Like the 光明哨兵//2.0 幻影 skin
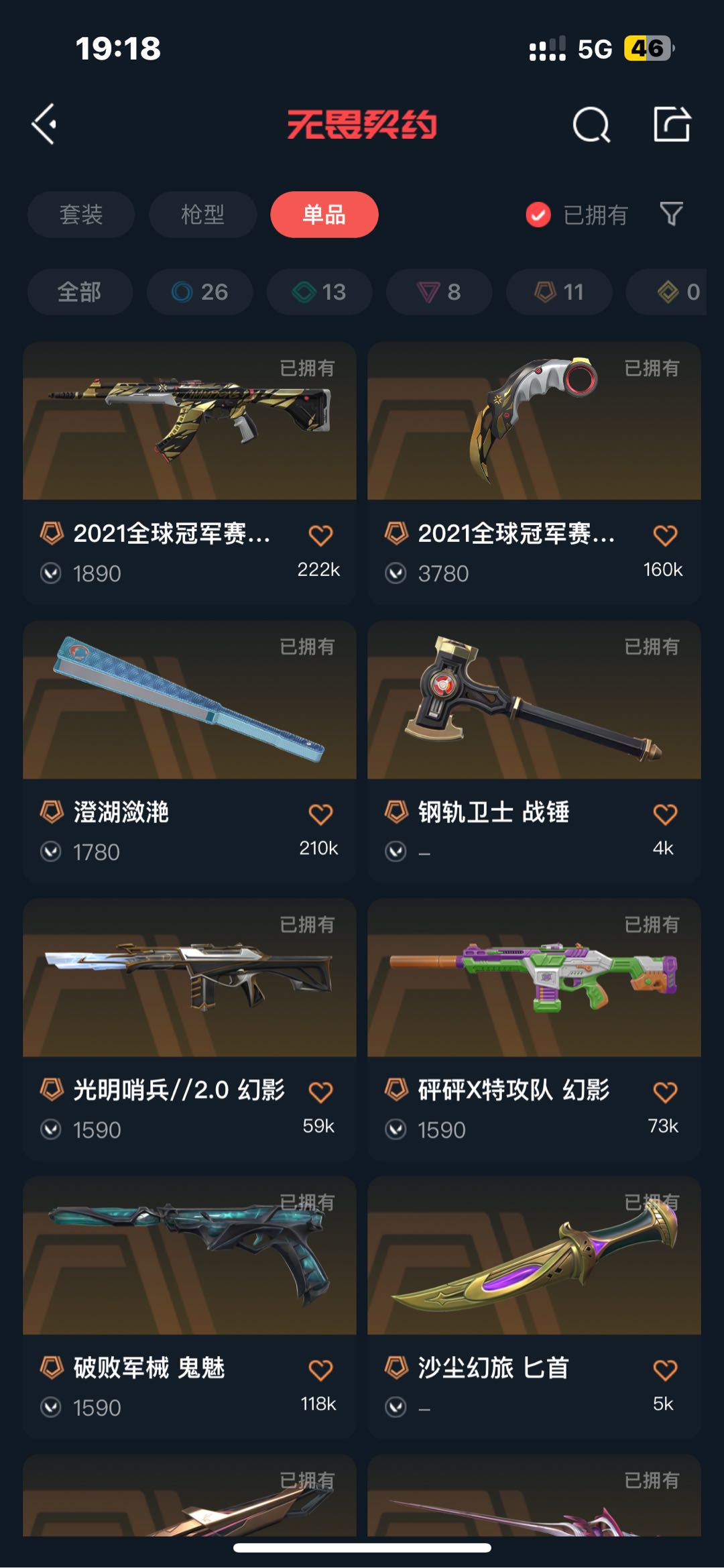The height and width of the screenshot is (1568, 724). [320, 1092]
